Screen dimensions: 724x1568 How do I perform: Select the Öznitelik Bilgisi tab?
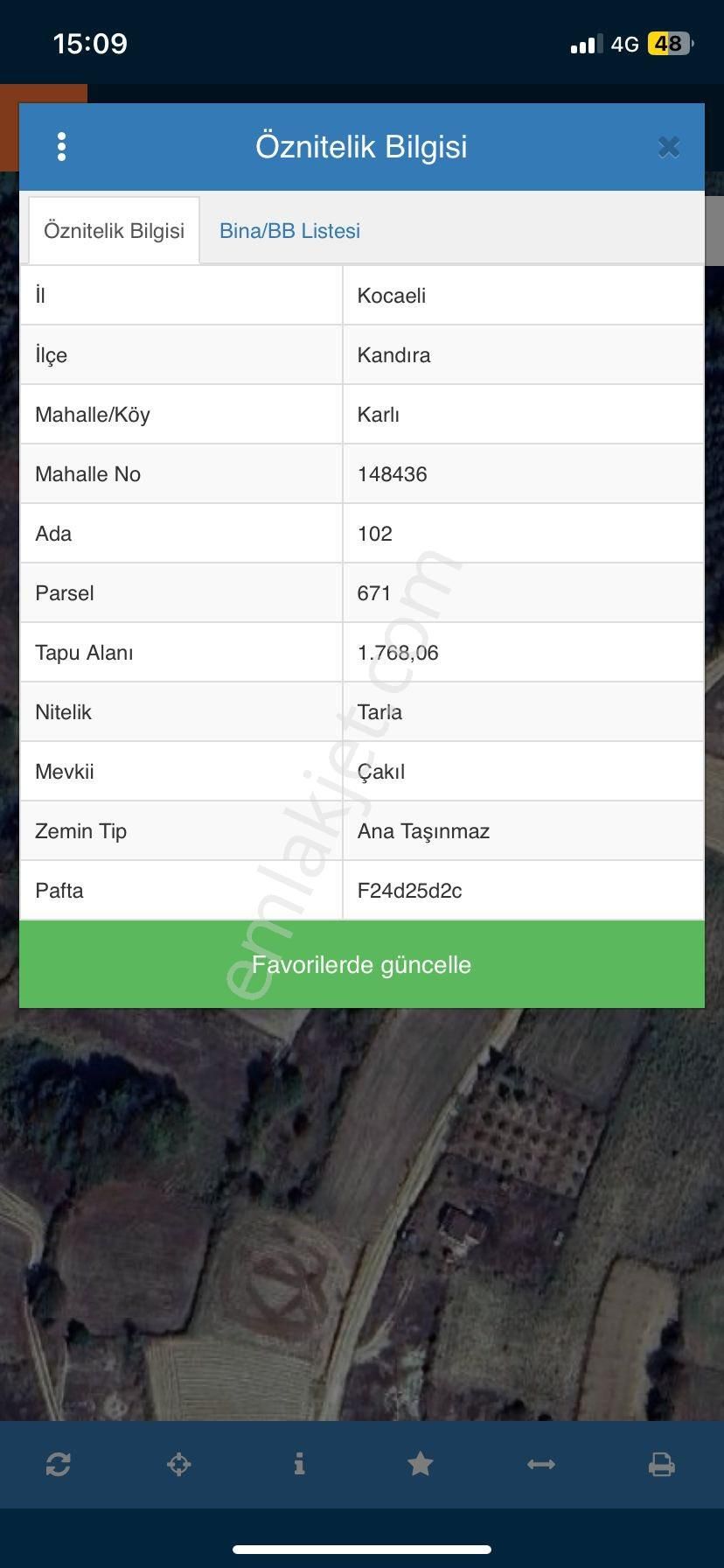[114, 231]
